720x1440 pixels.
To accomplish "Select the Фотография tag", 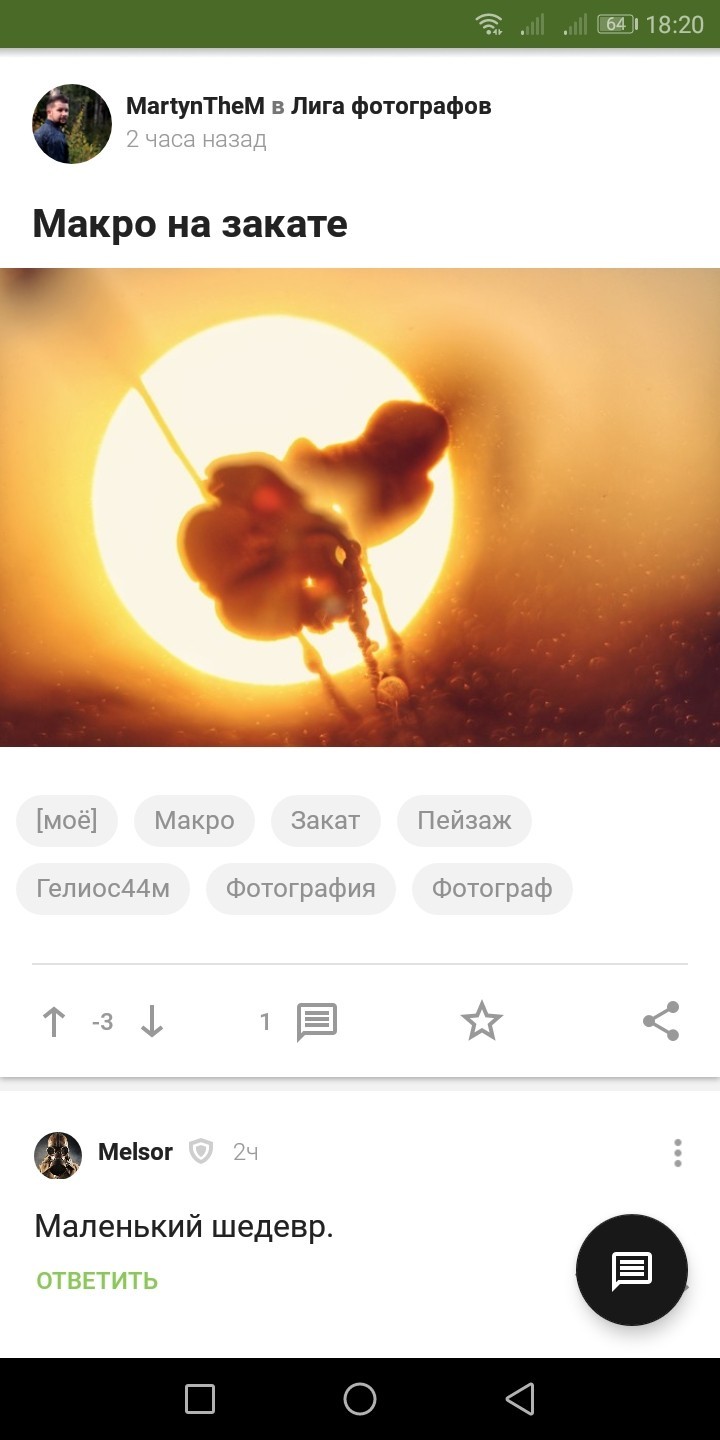I will (301, 889).
